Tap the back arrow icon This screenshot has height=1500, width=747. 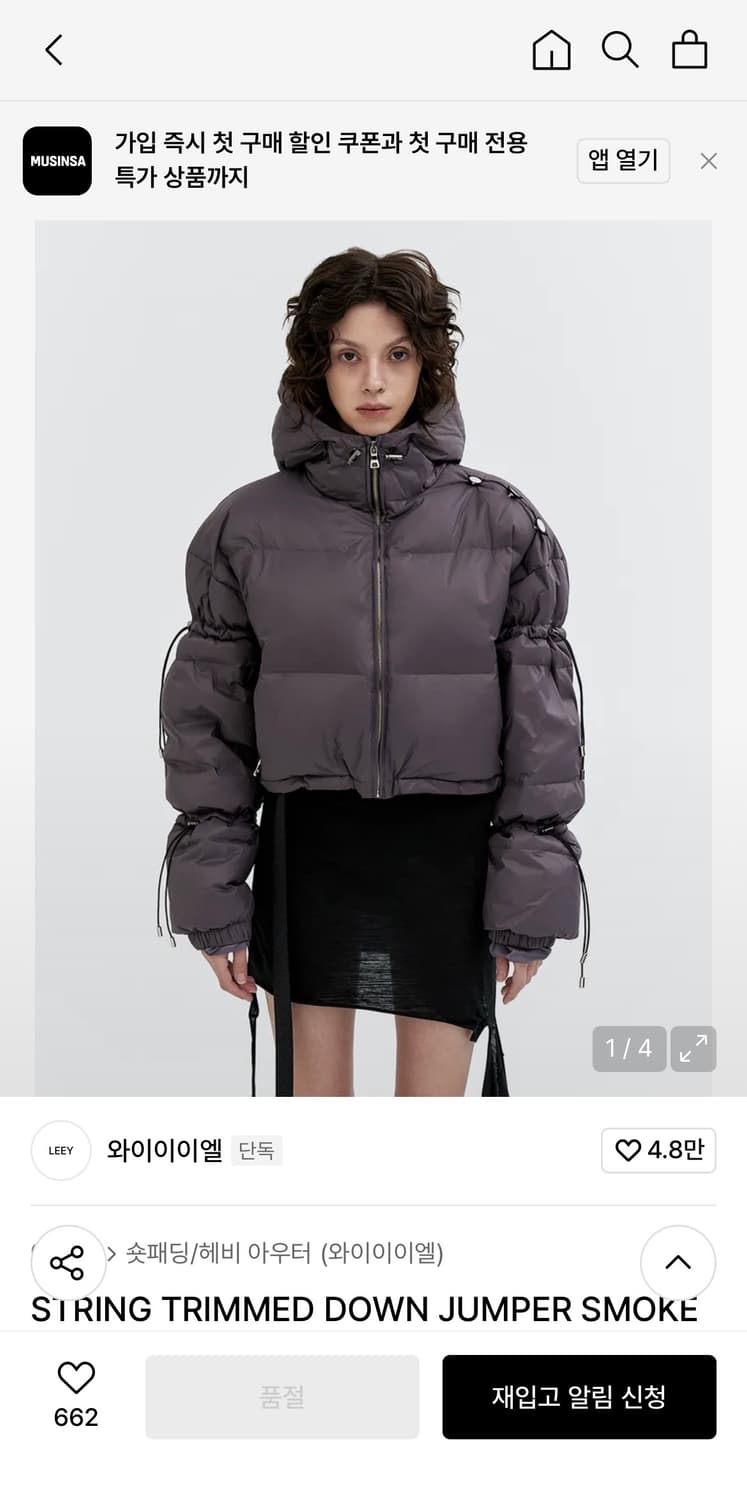point(53,50)
